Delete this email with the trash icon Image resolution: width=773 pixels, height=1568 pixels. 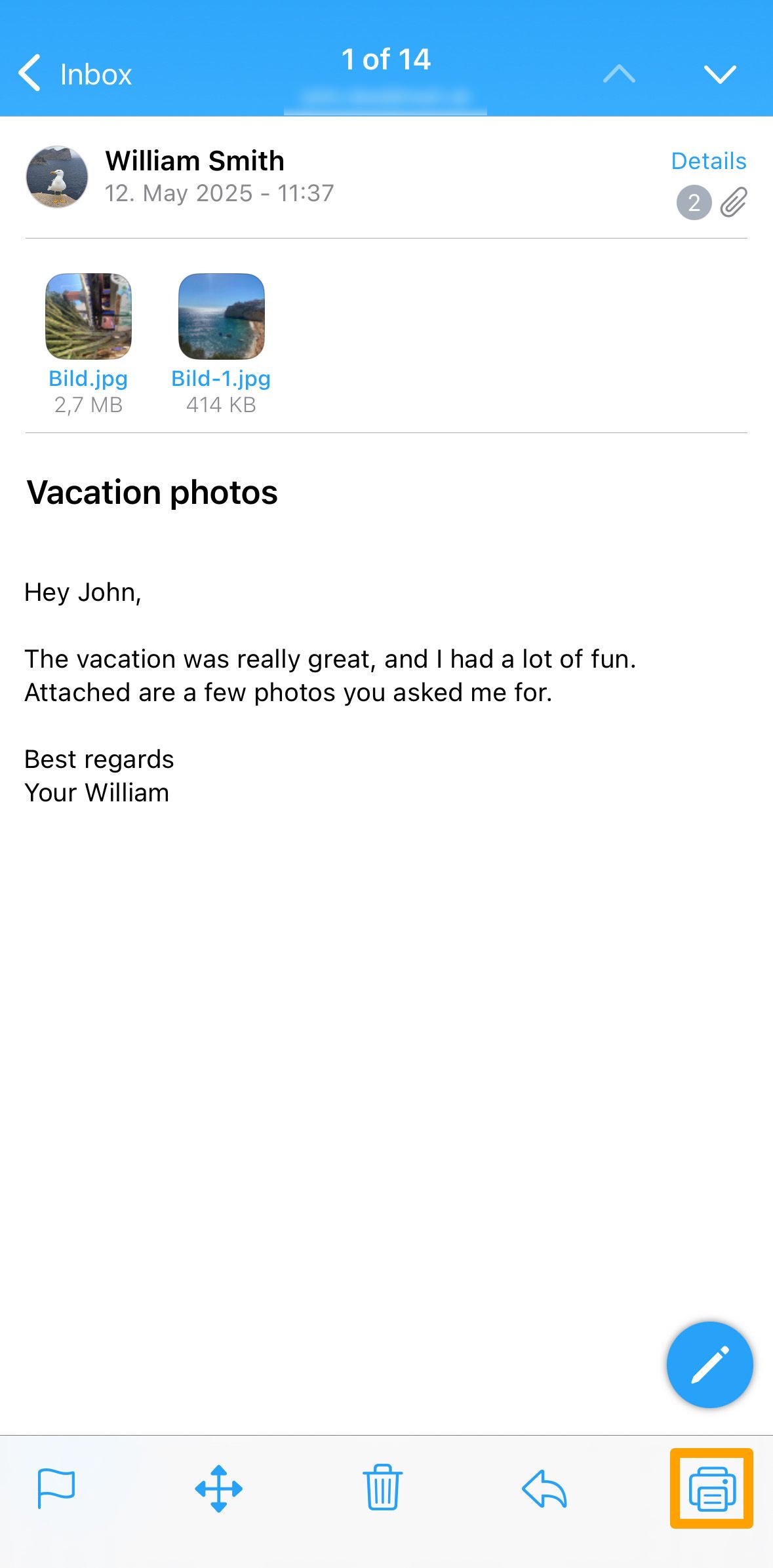(382, 1487)
